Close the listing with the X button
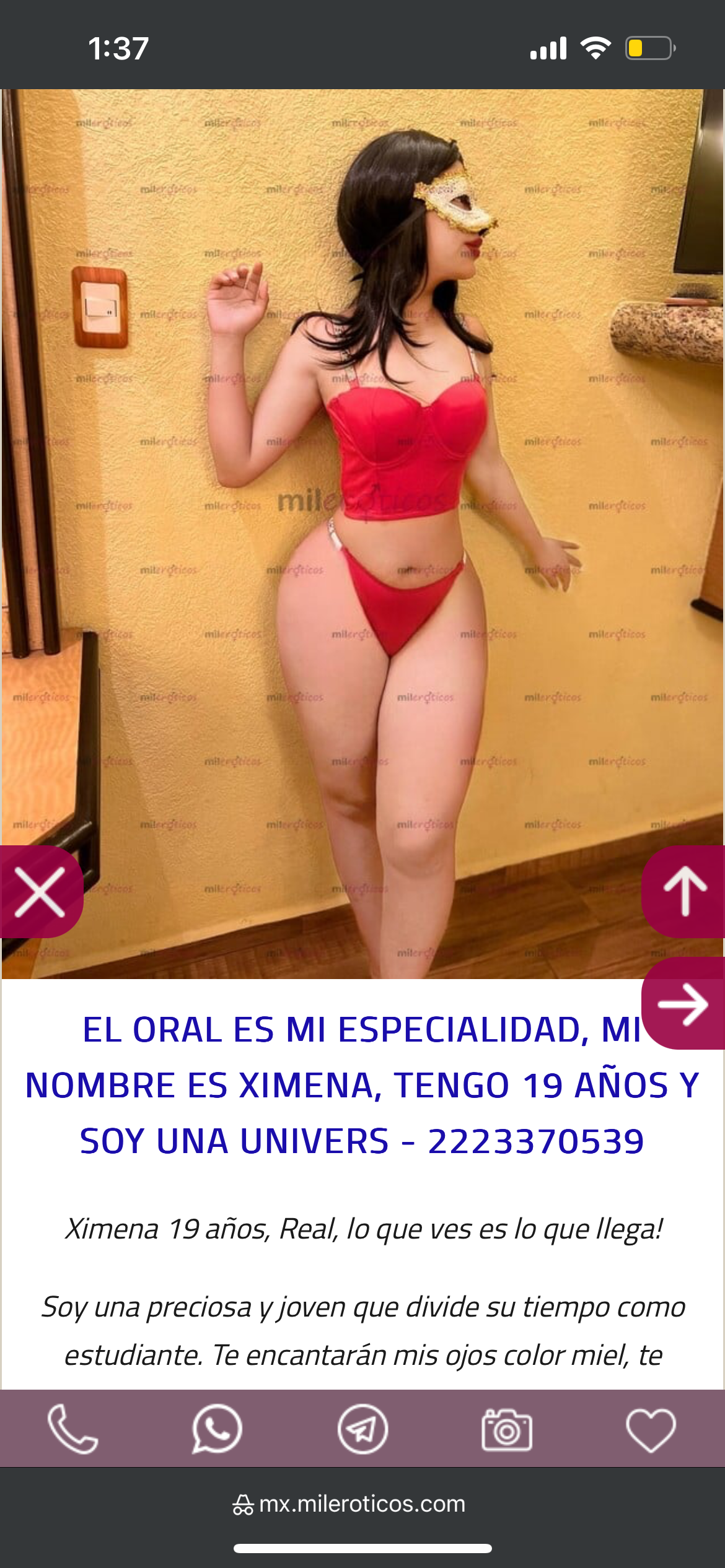The height and width of the screenshot is (1568, 725). pyautogui.click(x=40, y=892)
